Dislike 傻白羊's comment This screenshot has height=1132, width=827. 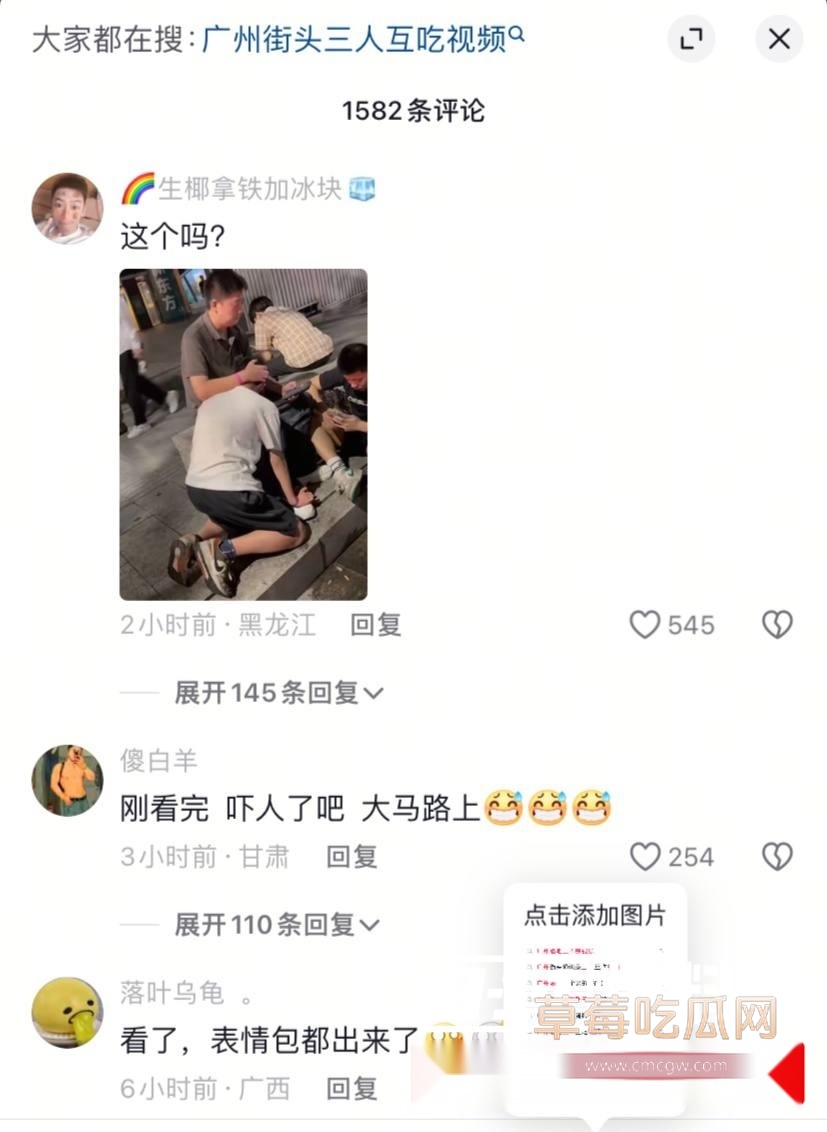777,857
